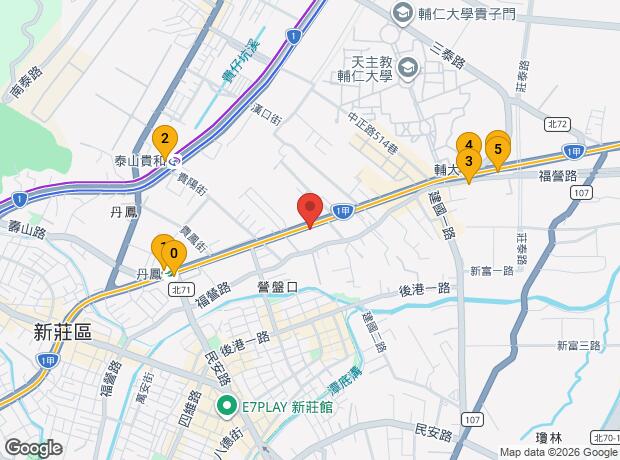Select the yellow marker numbered 3
The width and height of the screenshot is (620, 460).
[468, 162]
